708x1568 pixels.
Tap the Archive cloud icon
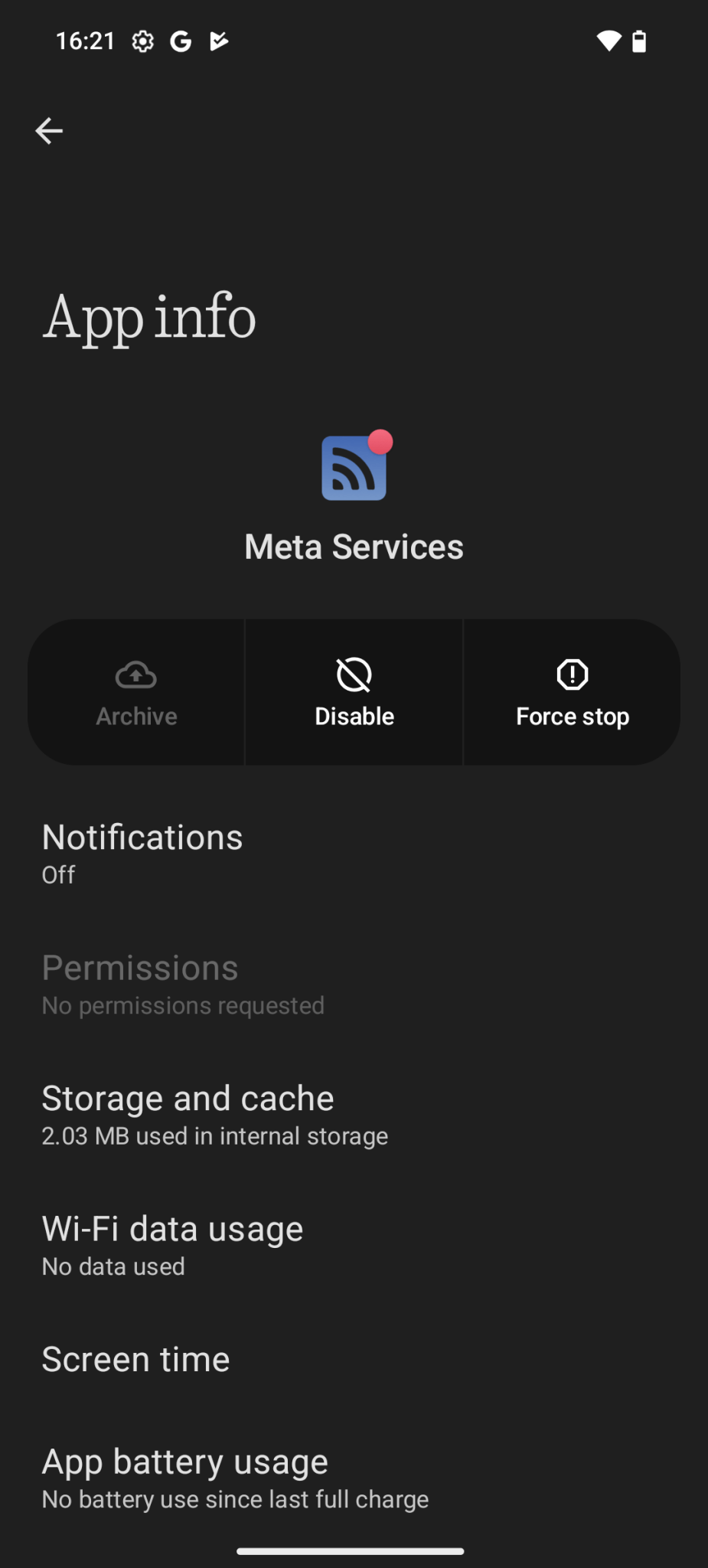[x=136, y=675]
